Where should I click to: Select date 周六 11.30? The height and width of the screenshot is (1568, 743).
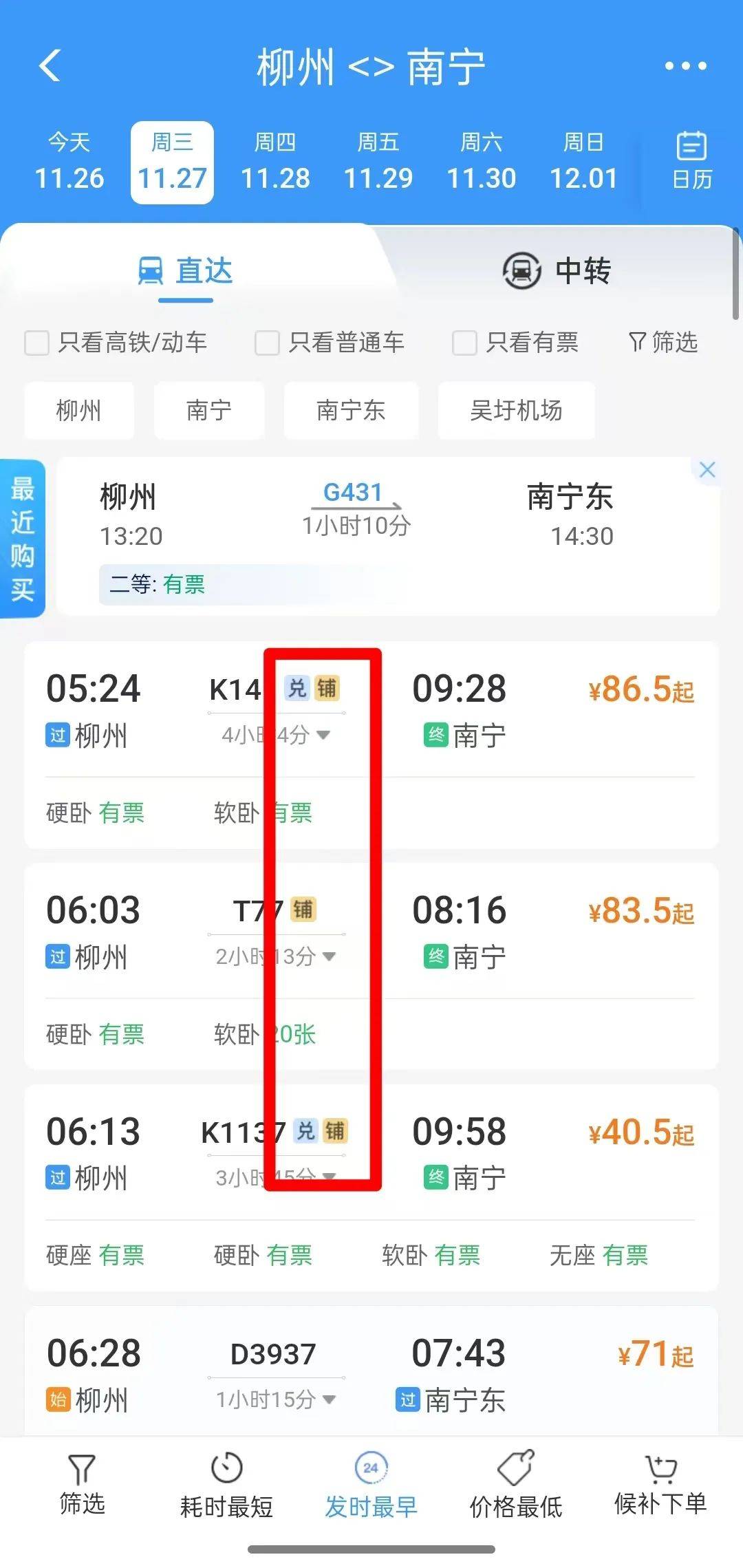pyautogui.click(x=481, y=162)
